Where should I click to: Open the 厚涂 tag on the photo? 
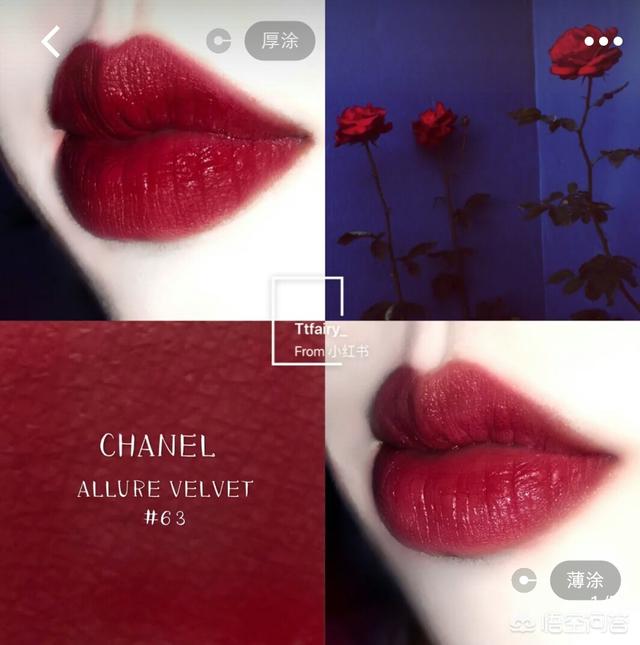click(x=279, y=41)
